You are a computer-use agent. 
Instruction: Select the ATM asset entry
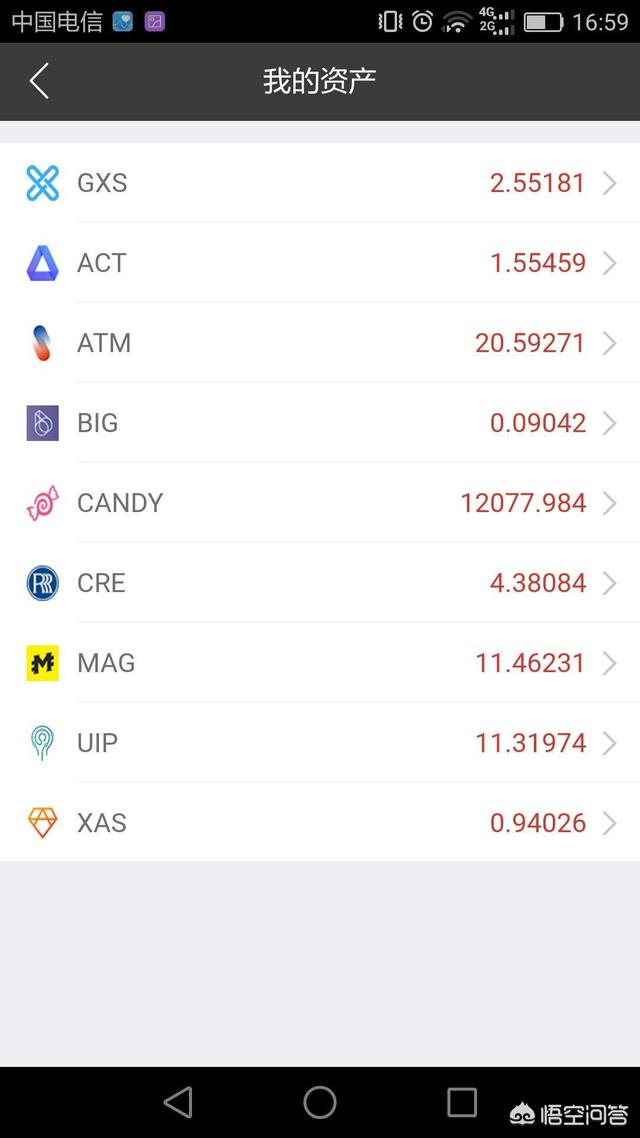(x=320, y=343)
